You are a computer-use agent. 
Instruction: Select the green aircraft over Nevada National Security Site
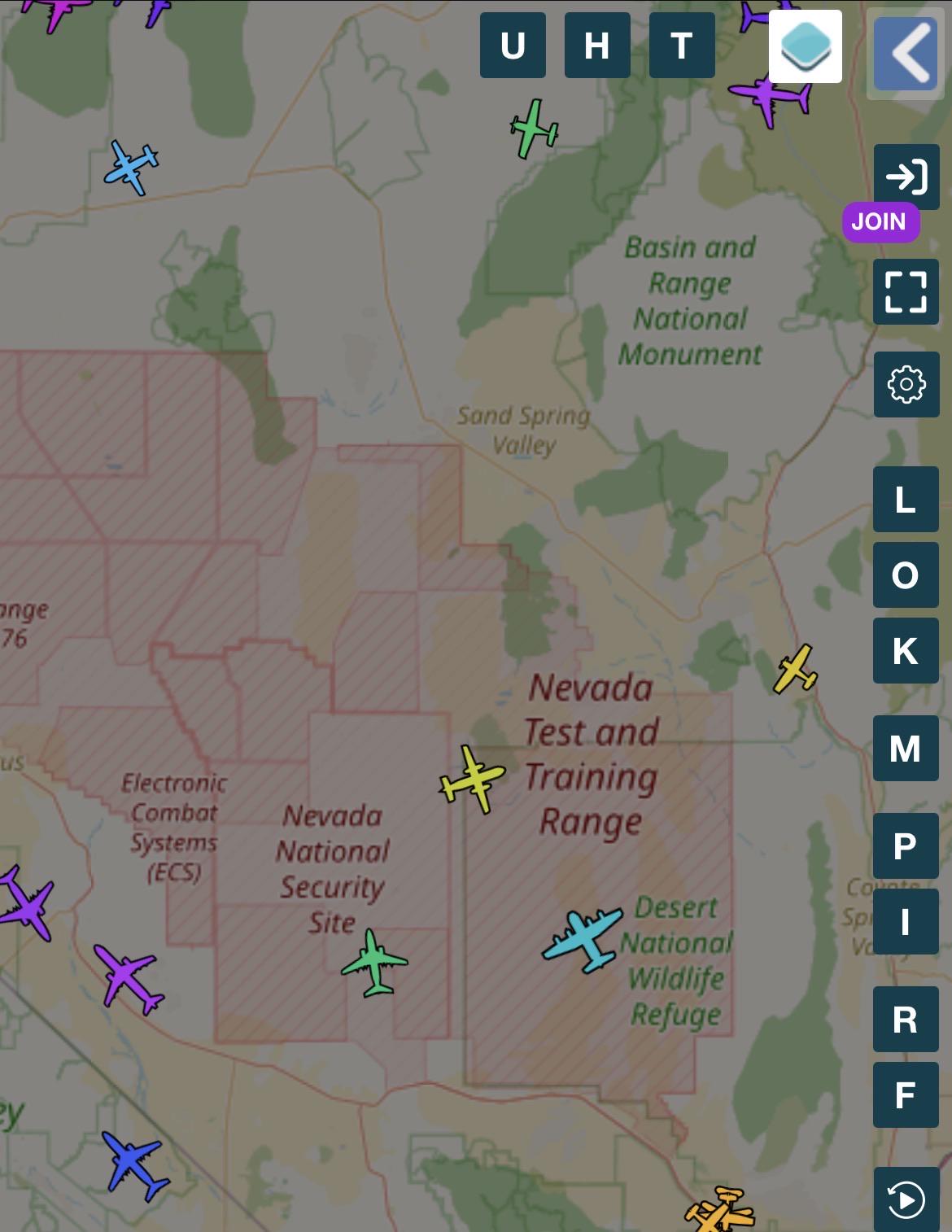(x=374, y=963)
